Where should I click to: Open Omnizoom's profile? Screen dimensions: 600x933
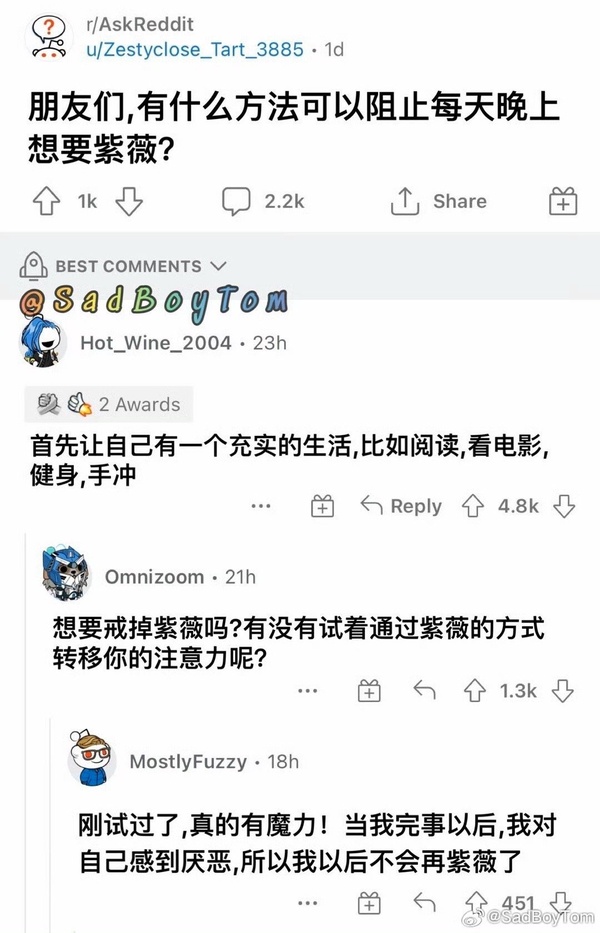[x=152, y=576]
